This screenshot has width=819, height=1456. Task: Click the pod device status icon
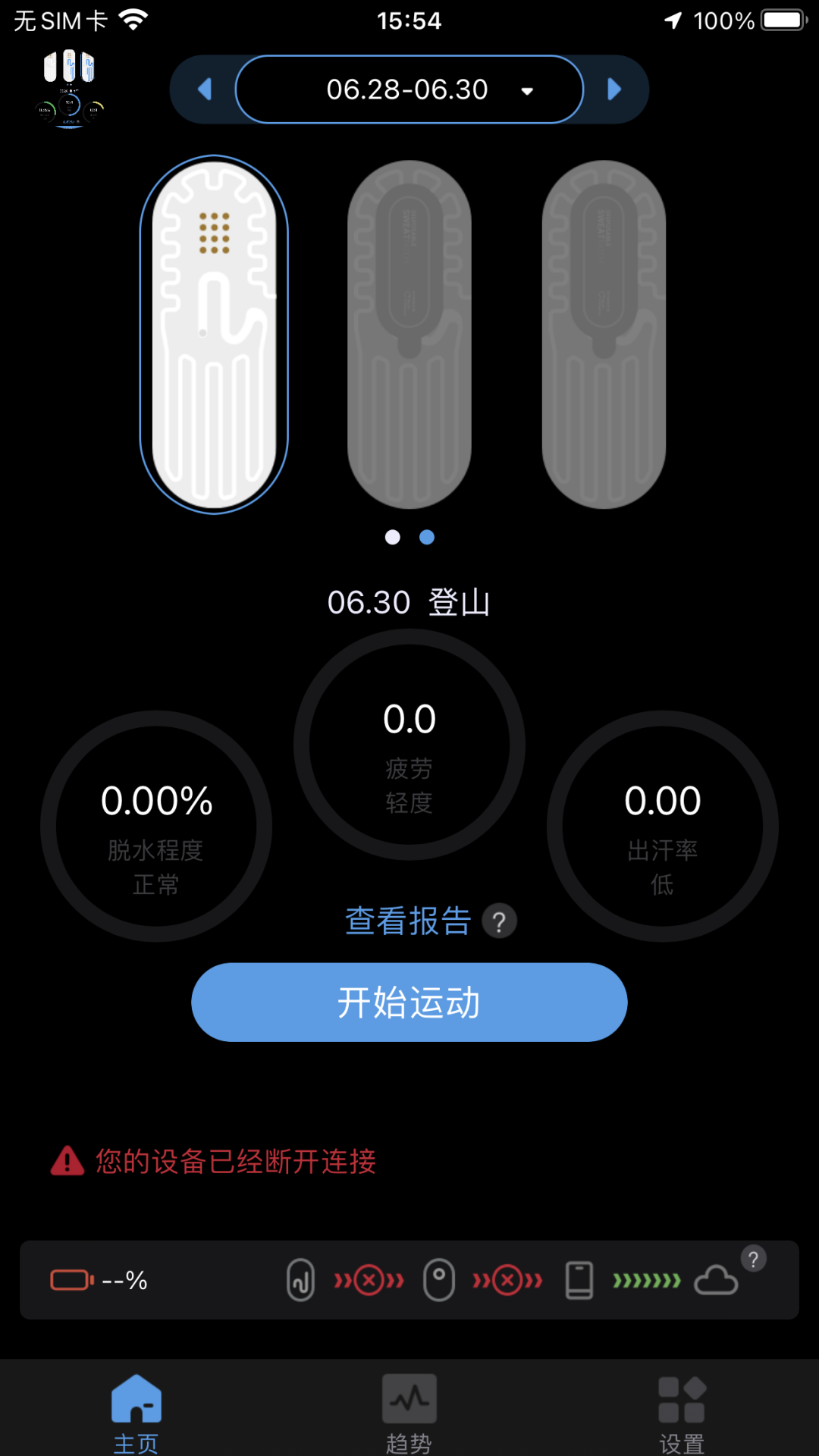[x=438, y=1279]
